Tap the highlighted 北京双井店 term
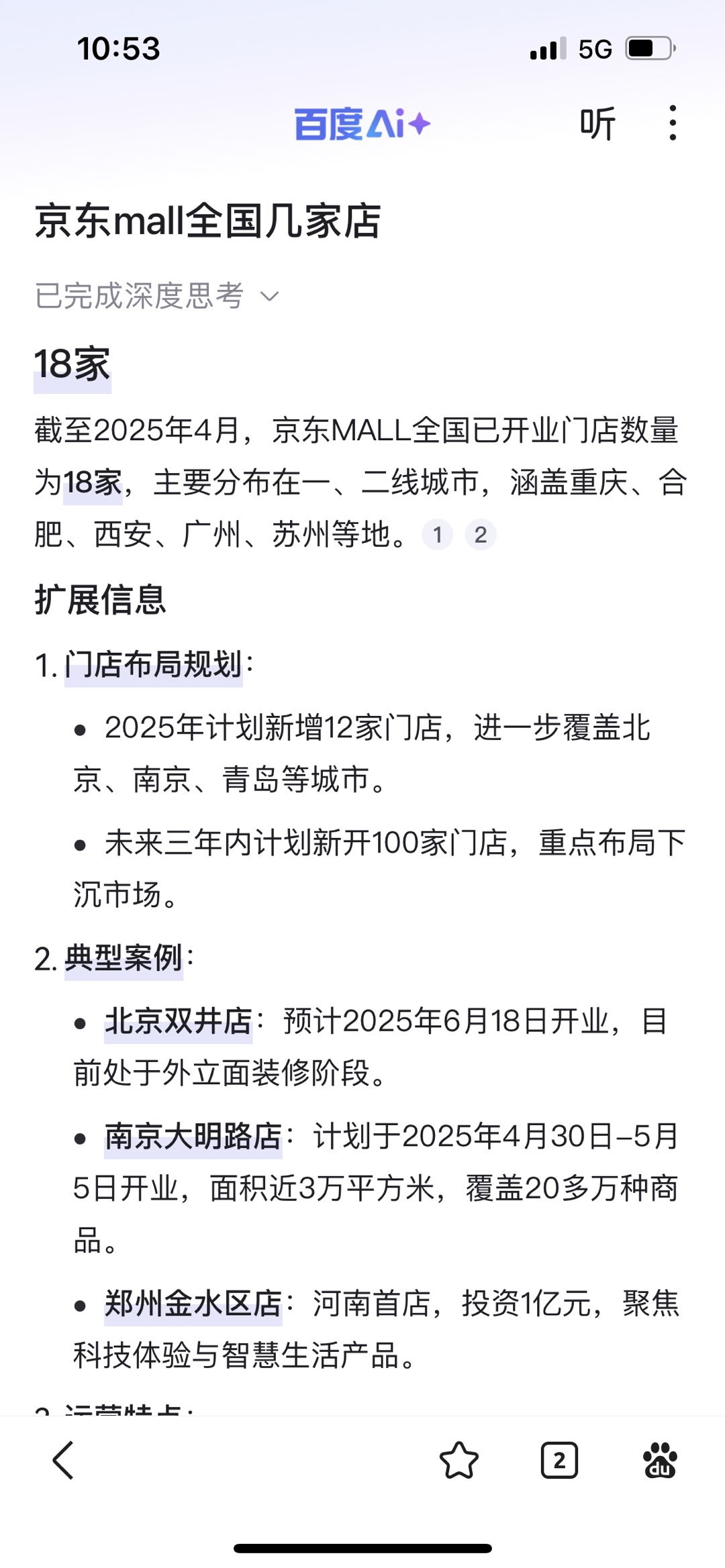 click(179, 1023)
